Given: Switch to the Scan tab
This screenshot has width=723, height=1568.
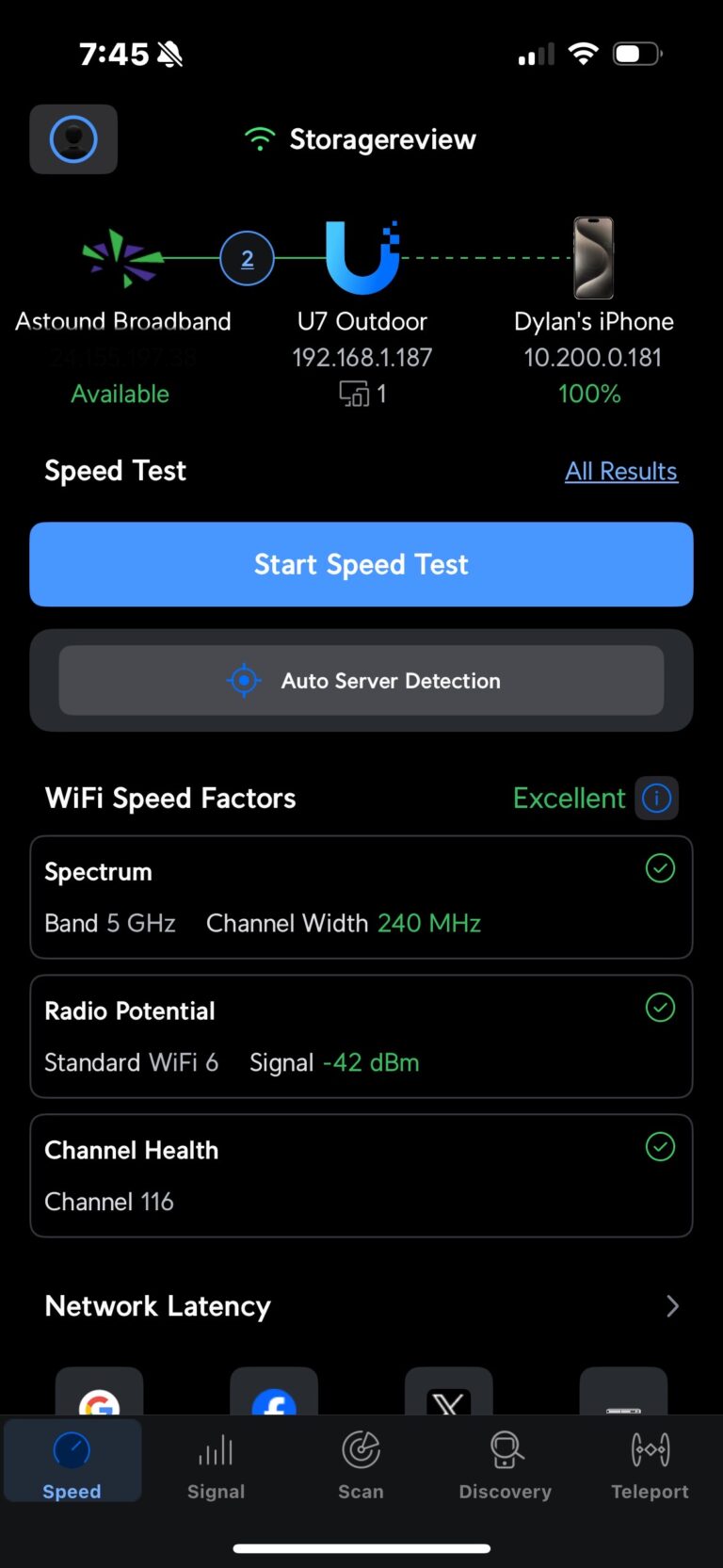Looking at the screenshot, I should pyautogui.click(x=361, y=1463).
